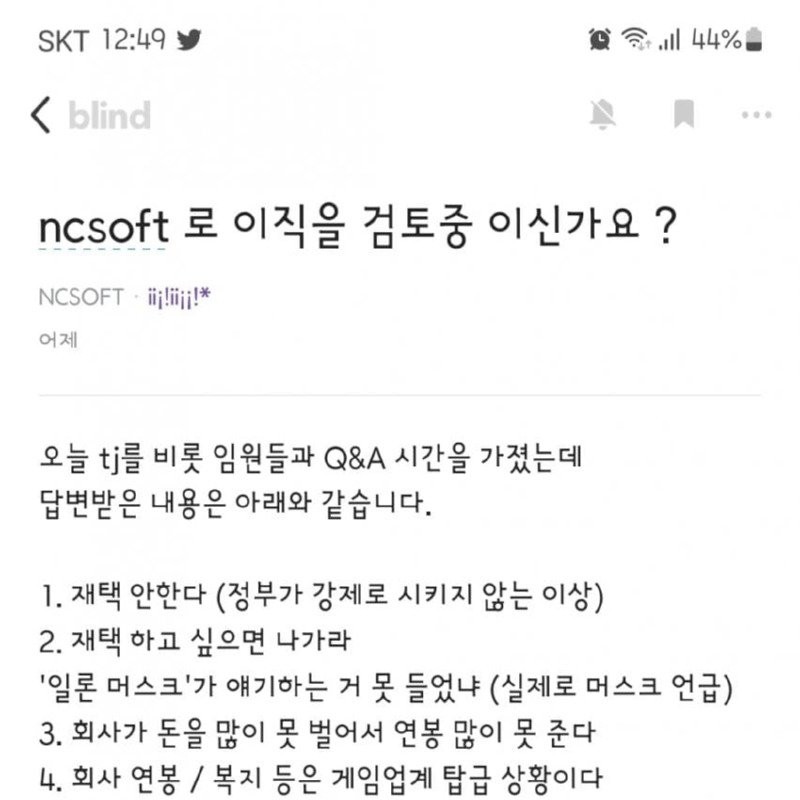
Task: Bookmark this Blind post
Action: click(x=684, y=115)
